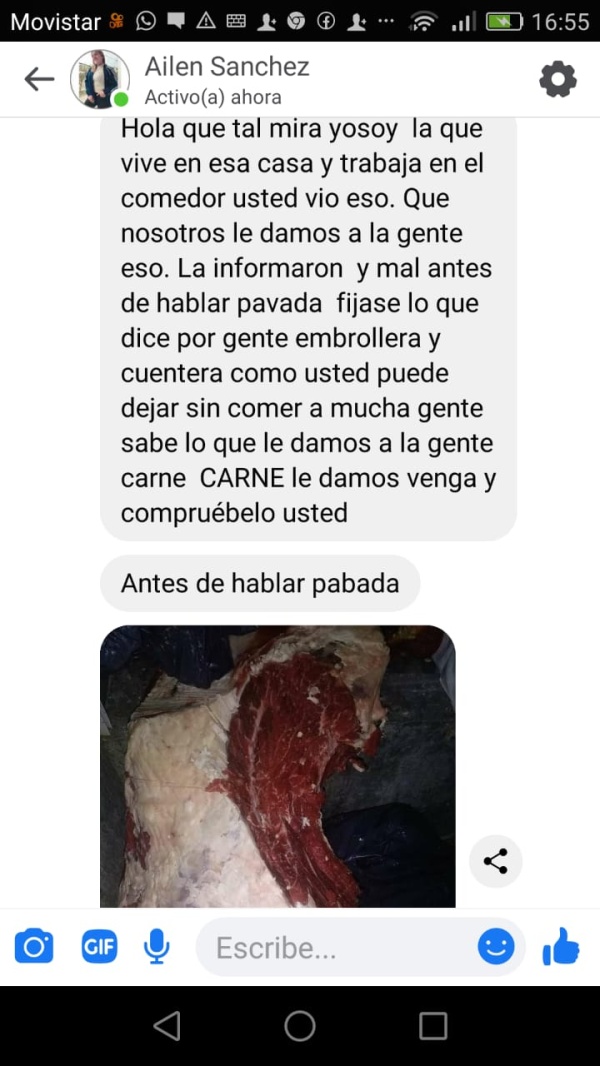Open the emoji picker
Screen dimensions: 600x1066
coord(496,946)
